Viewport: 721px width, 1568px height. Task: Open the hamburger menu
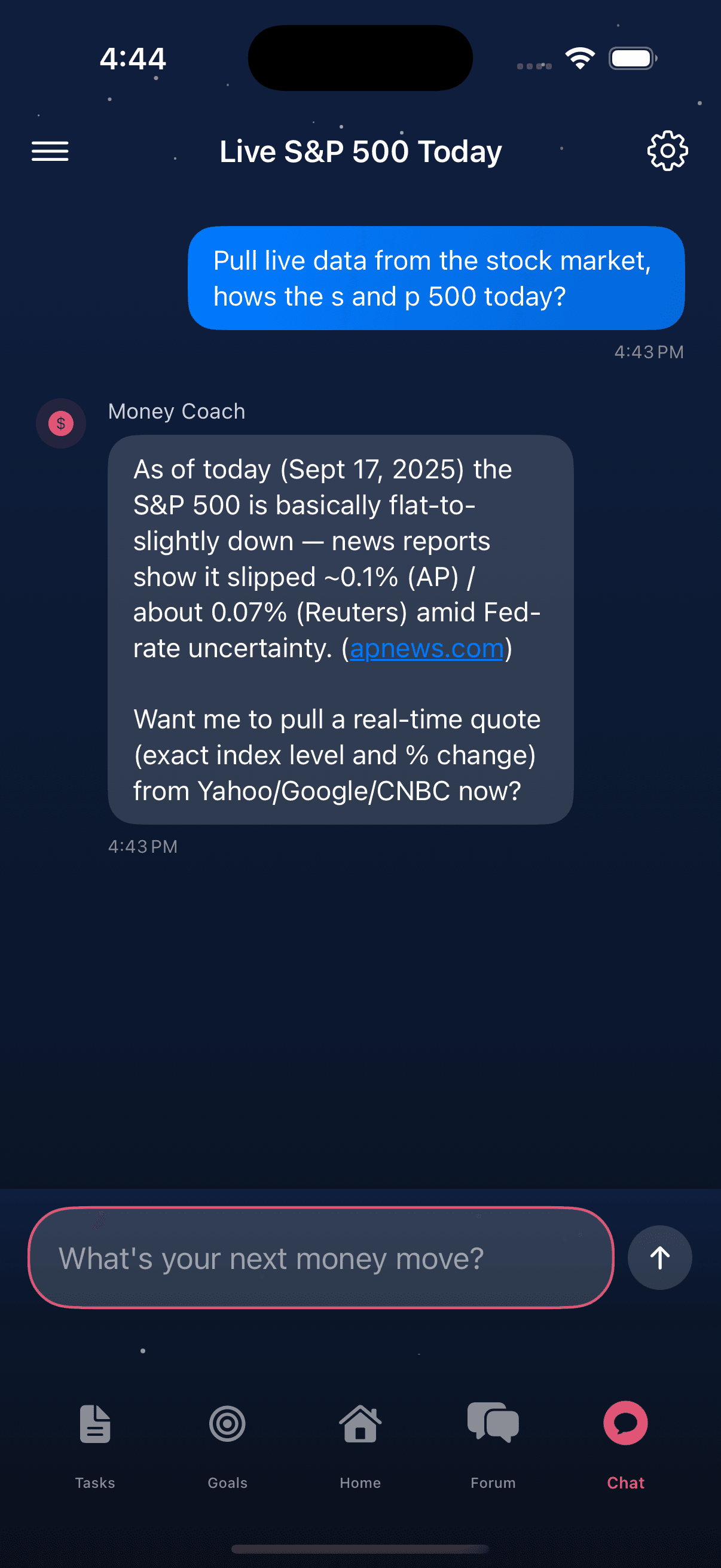(x=50, y=151)
